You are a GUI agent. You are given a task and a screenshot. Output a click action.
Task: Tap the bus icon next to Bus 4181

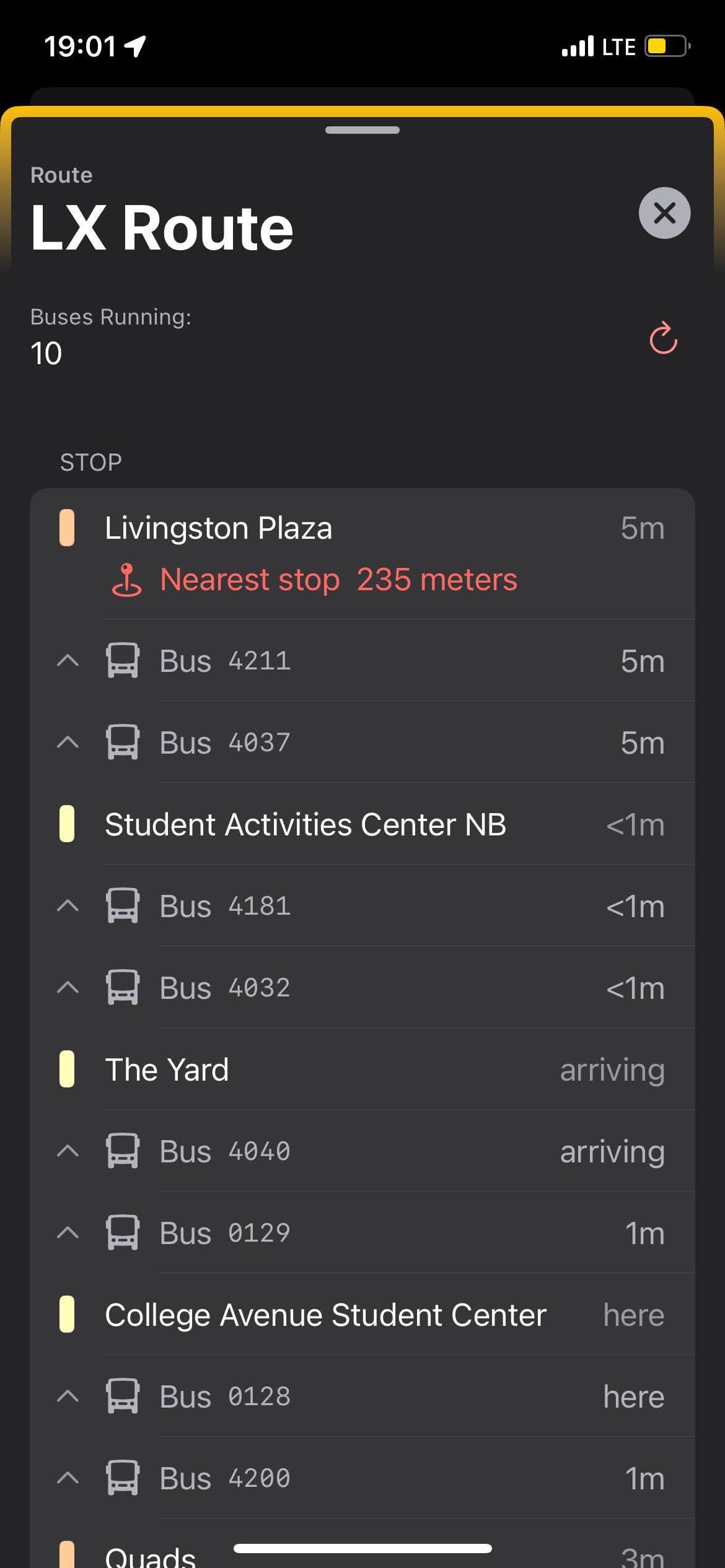[123, 906]
